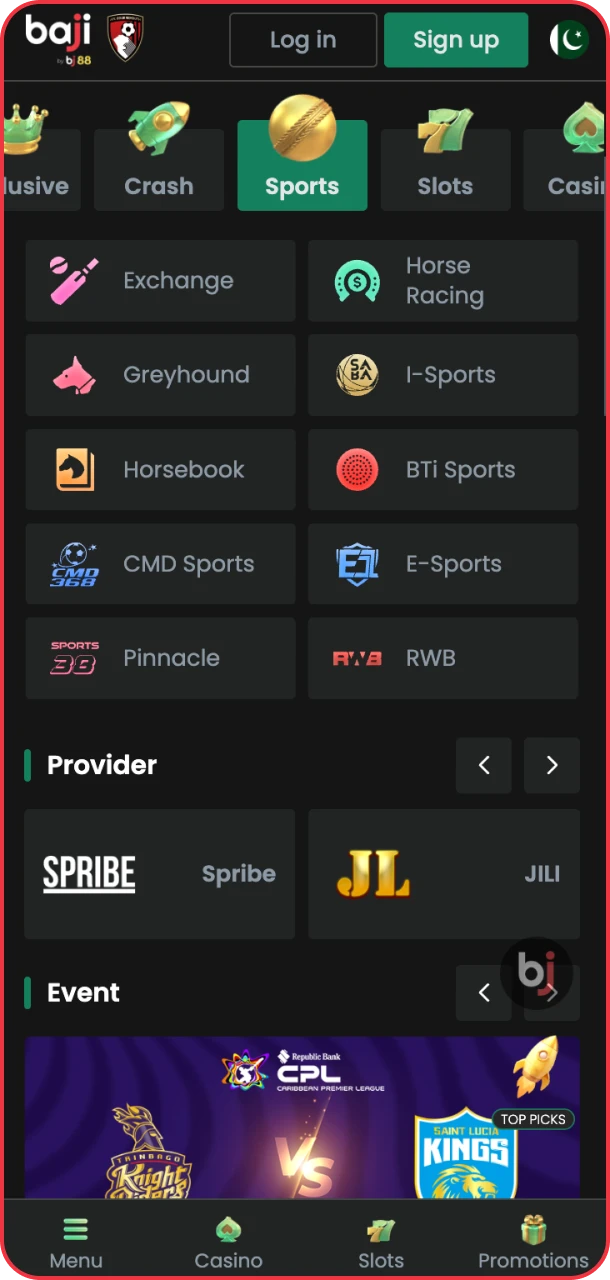This screenshot has width=610, height=1280.
Task: Select the Slots category tab at top
Action: coord(445,168)
